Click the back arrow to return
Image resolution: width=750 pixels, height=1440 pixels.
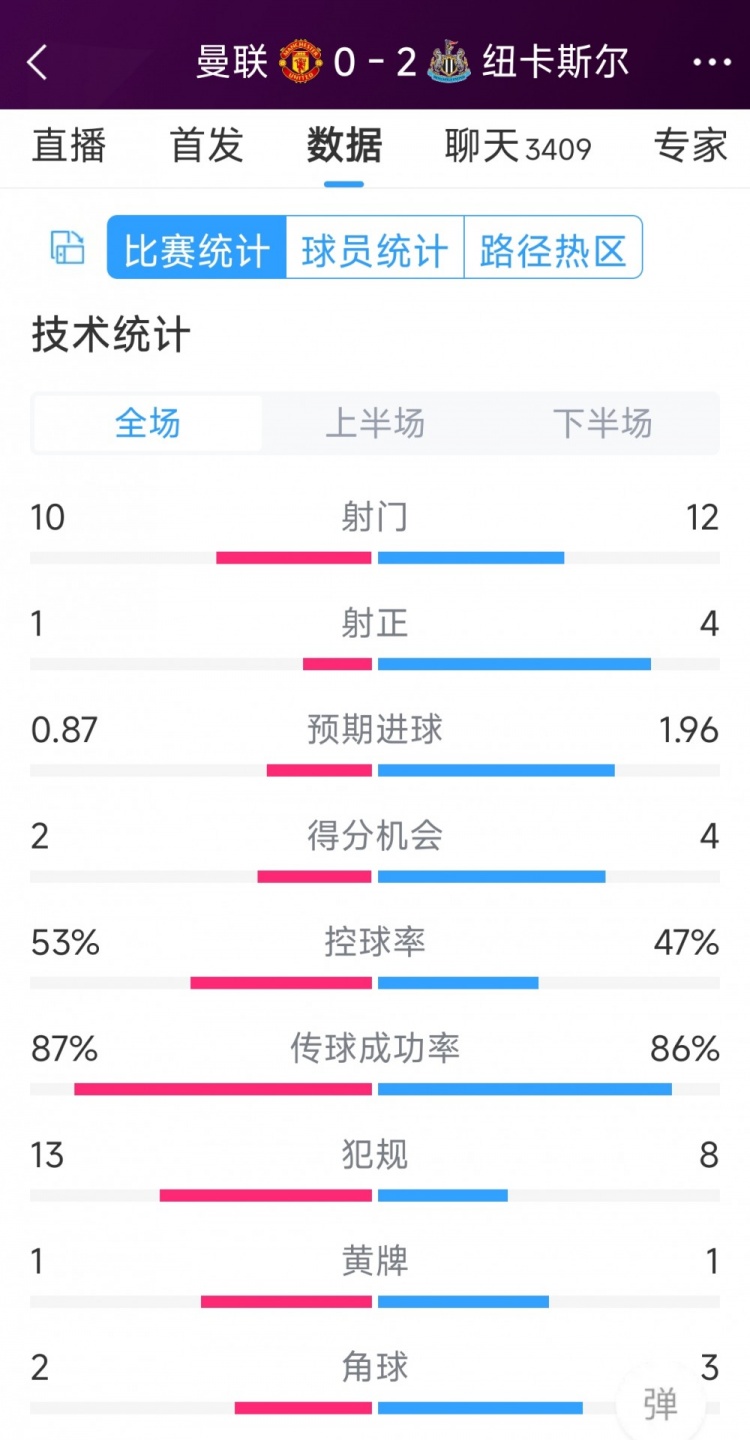pyautogui.click(x=38, y=63)
